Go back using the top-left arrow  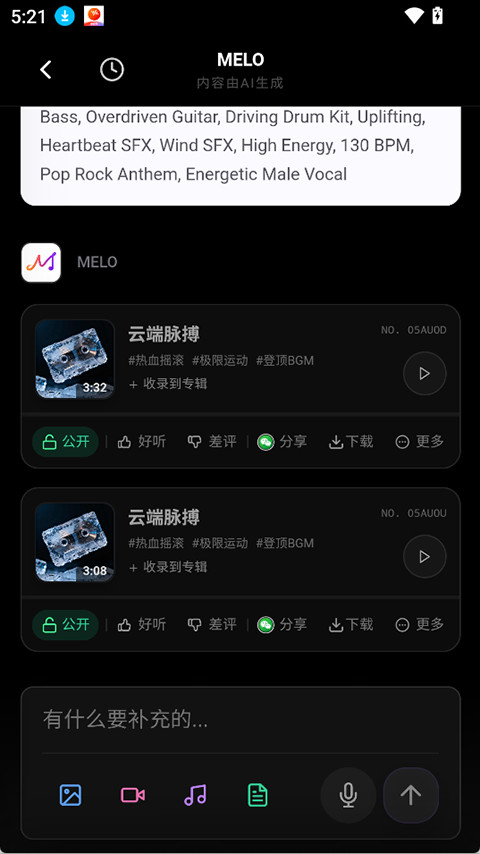tap(46, 70)
